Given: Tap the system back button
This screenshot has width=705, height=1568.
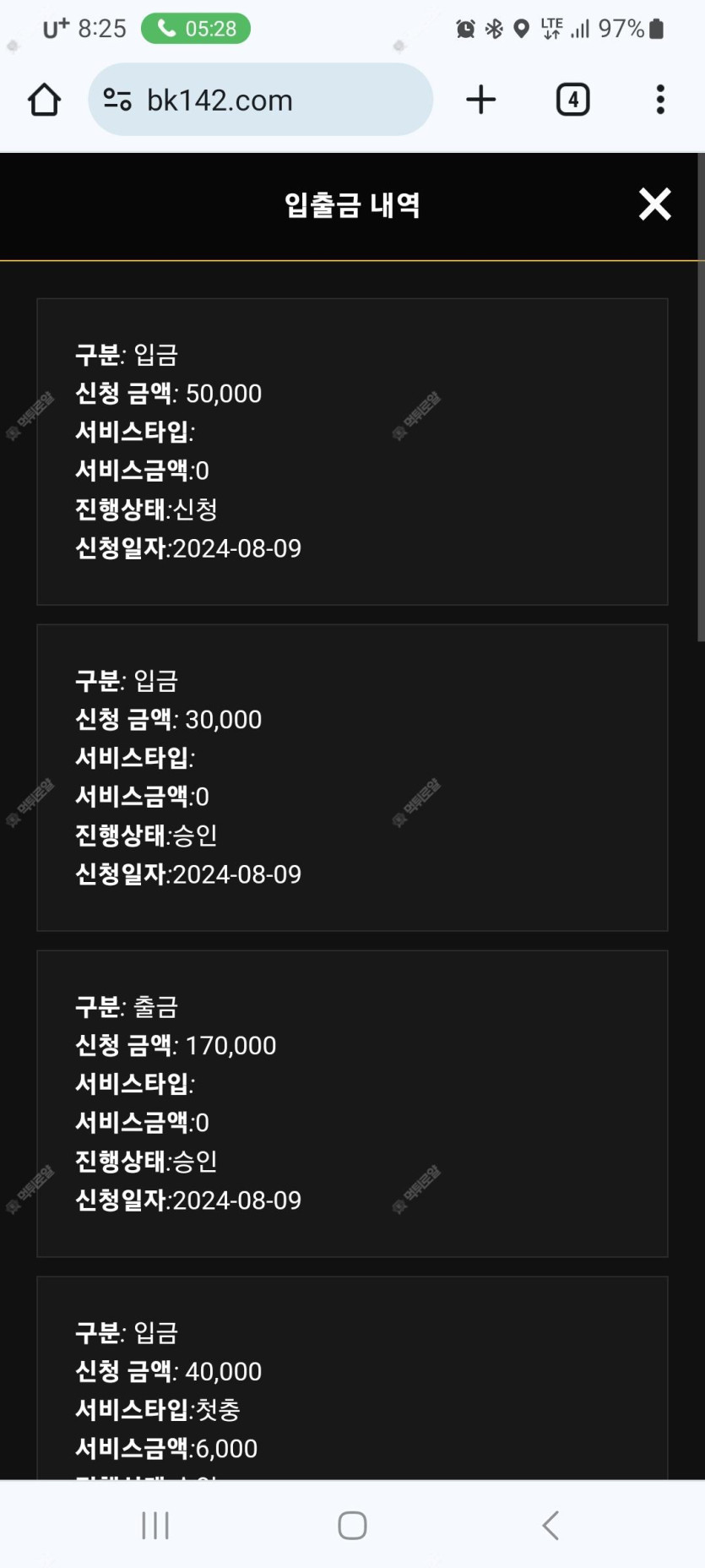Looking at the screenshot, I should coord(550,1525).
